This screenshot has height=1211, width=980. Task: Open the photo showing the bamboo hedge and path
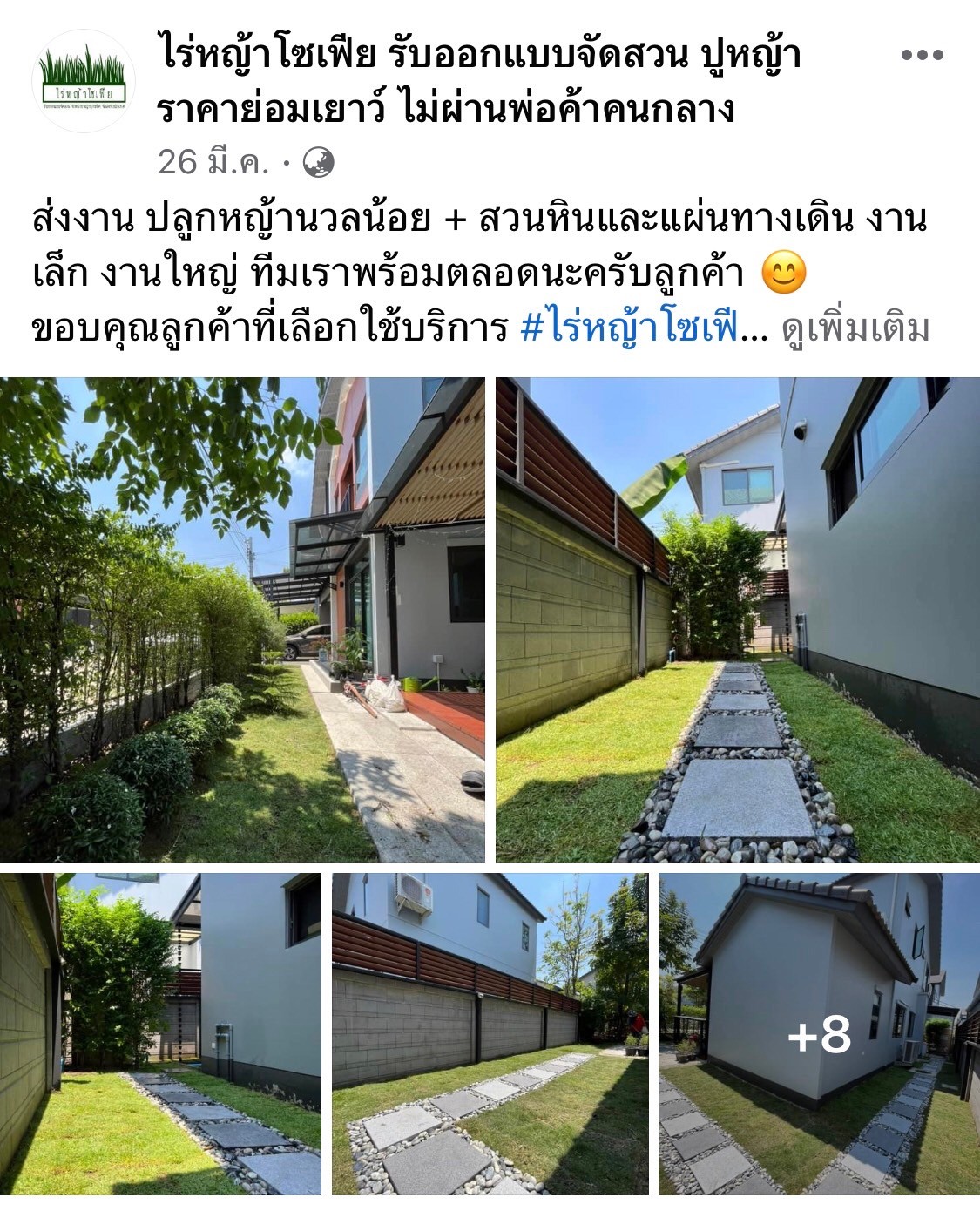pyautogui.click(x=160, y=1033)
